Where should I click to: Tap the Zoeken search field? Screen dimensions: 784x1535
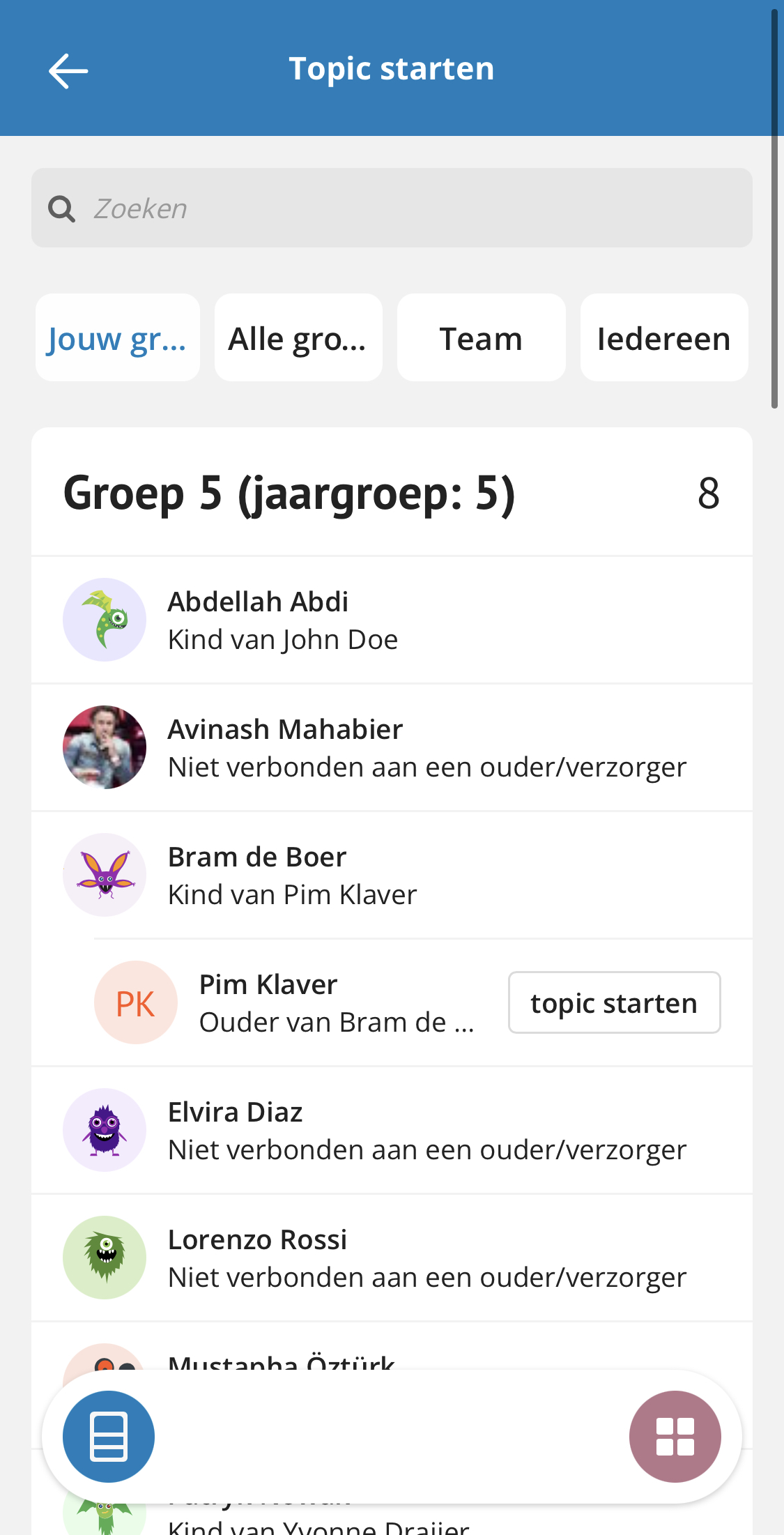pyautogui.click(x=392, y=208)
